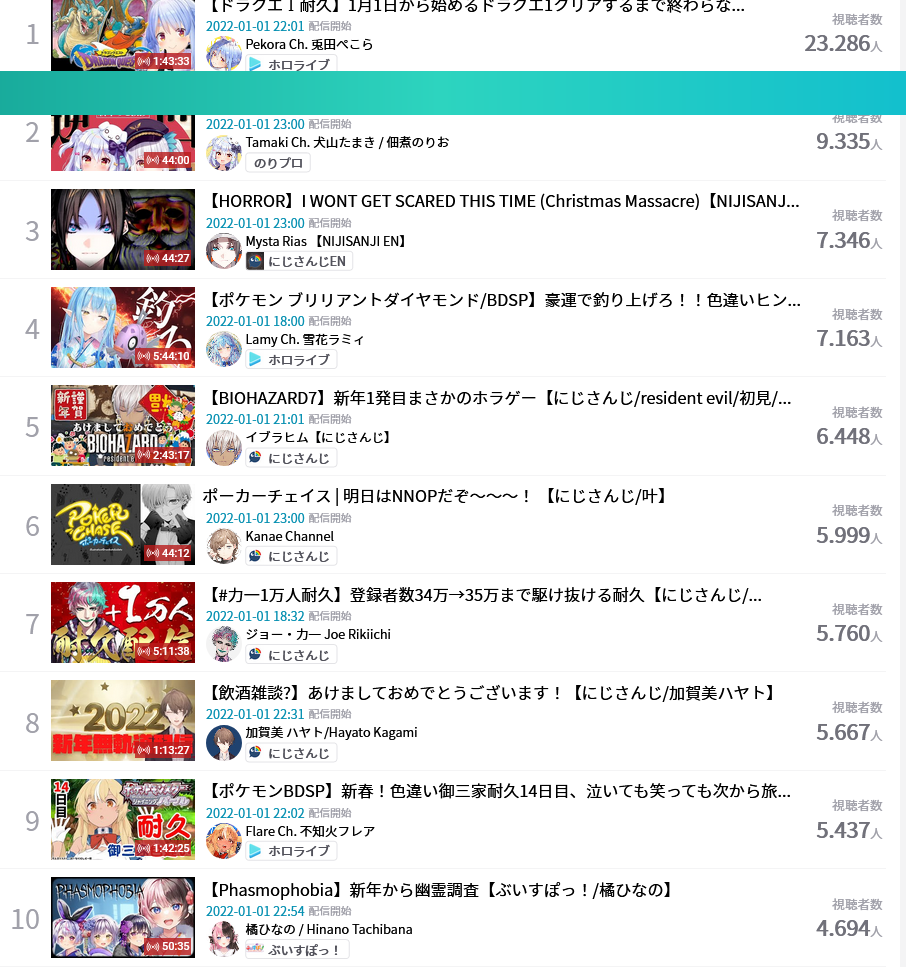Screen dimensions: 906x967
Task: Open the ポーカーチェイス stream title
Action: tap(436, 496)
